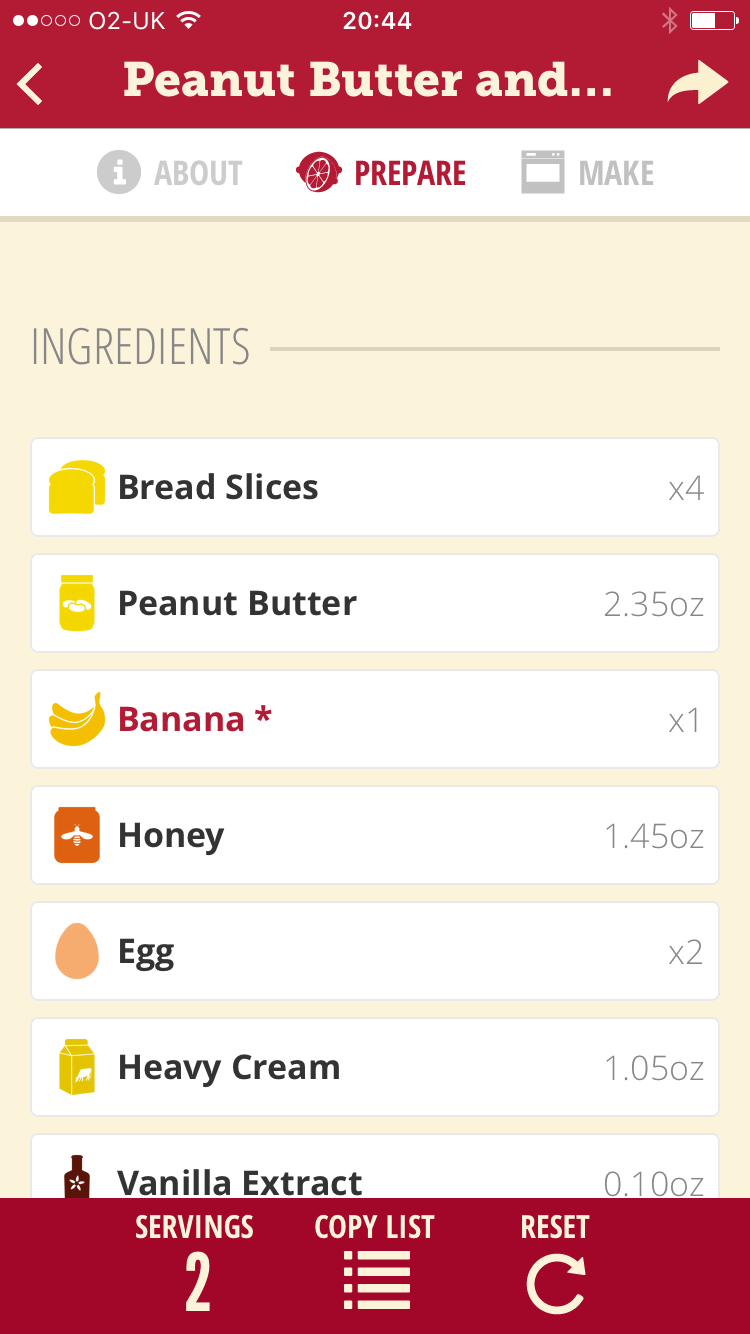Screen dimensions: 750x1334
Task: Share this recipe via the arrow icon
Action: (x=697, y=83)
